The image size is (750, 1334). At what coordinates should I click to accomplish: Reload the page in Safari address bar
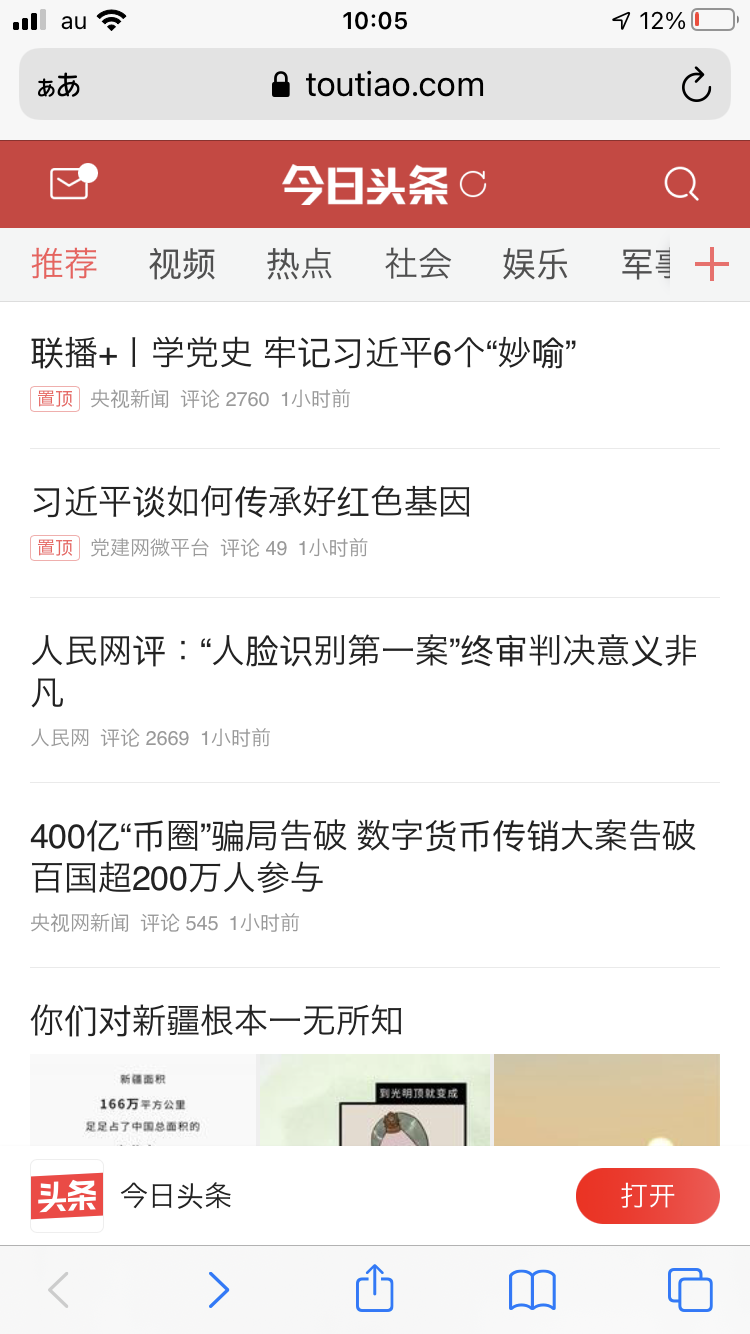click(x=696, y=85)
